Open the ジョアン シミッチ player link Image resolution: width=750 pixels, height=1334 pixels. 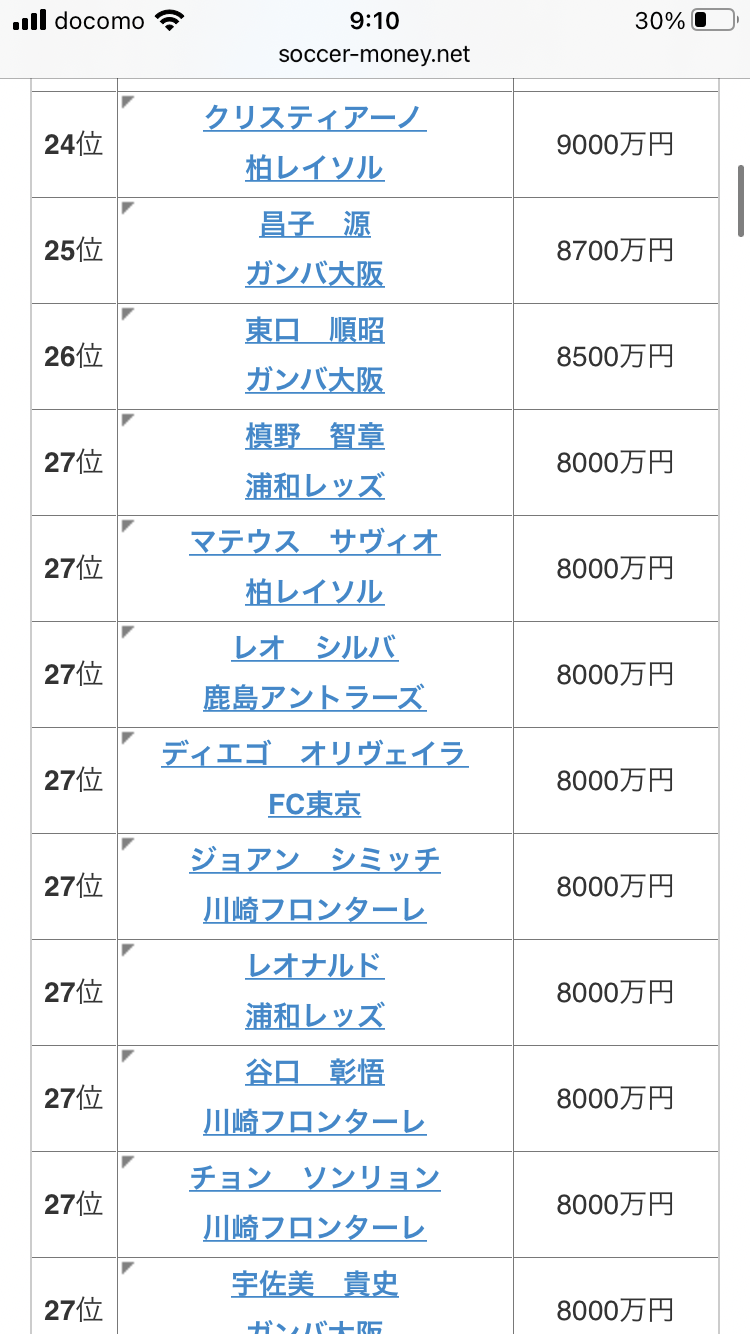click(315, 860)
